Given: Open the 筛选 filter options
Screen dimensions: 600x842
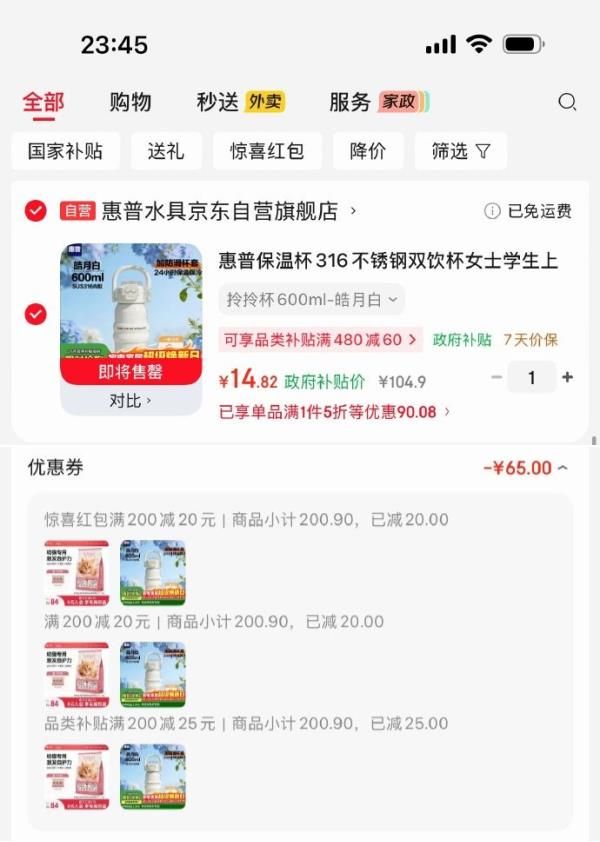Looking at the screenshot, I should [x=461, y=151].
